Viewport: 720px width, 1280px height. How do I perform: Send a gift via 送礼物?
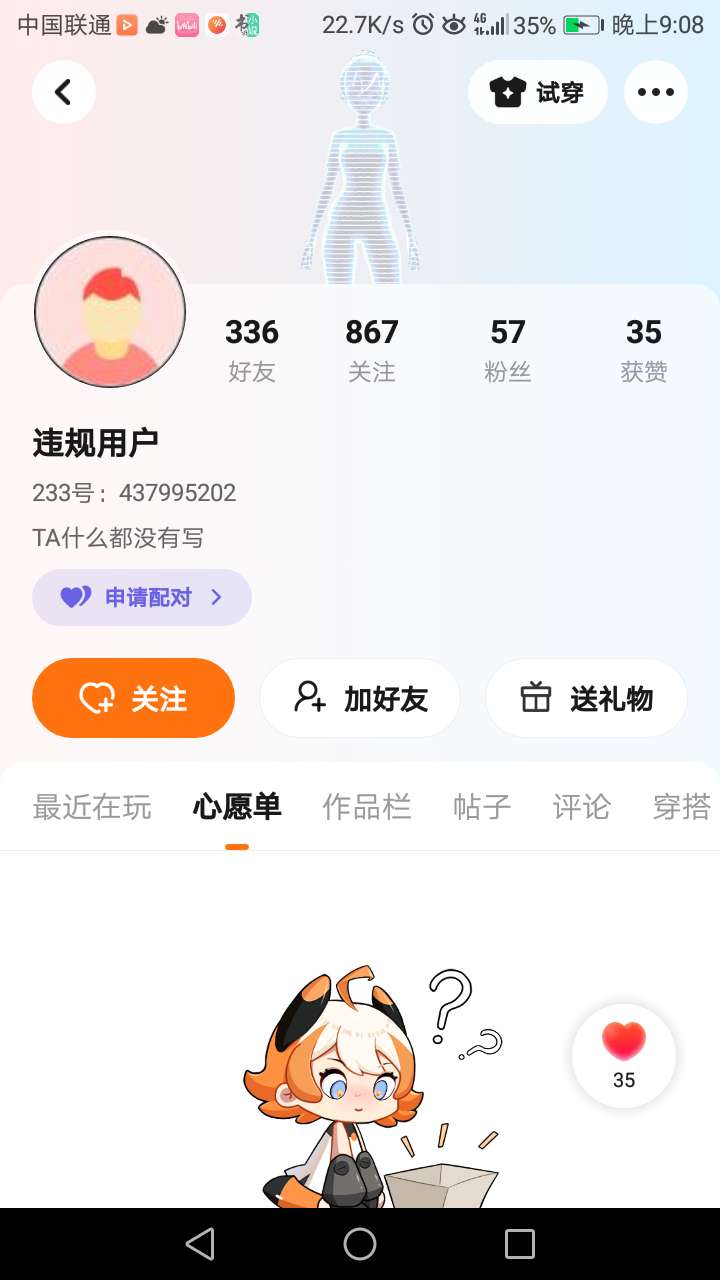(x=586, y=698)
